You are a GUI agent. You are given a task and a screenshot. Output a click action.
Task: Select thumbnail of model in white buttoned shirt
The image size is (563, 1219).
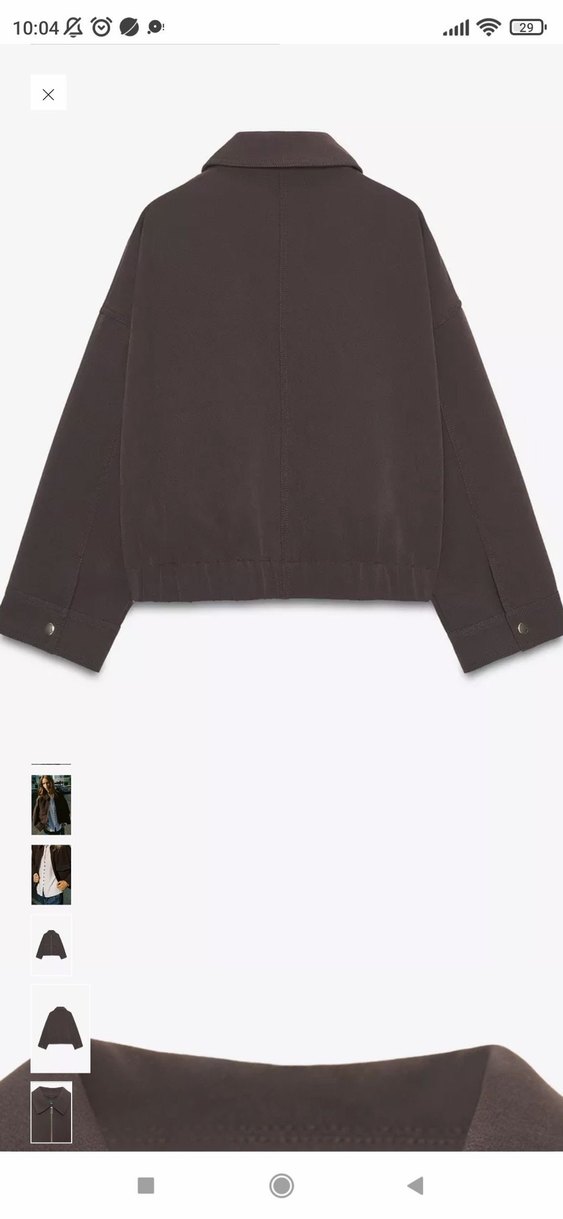coord(51,875)
